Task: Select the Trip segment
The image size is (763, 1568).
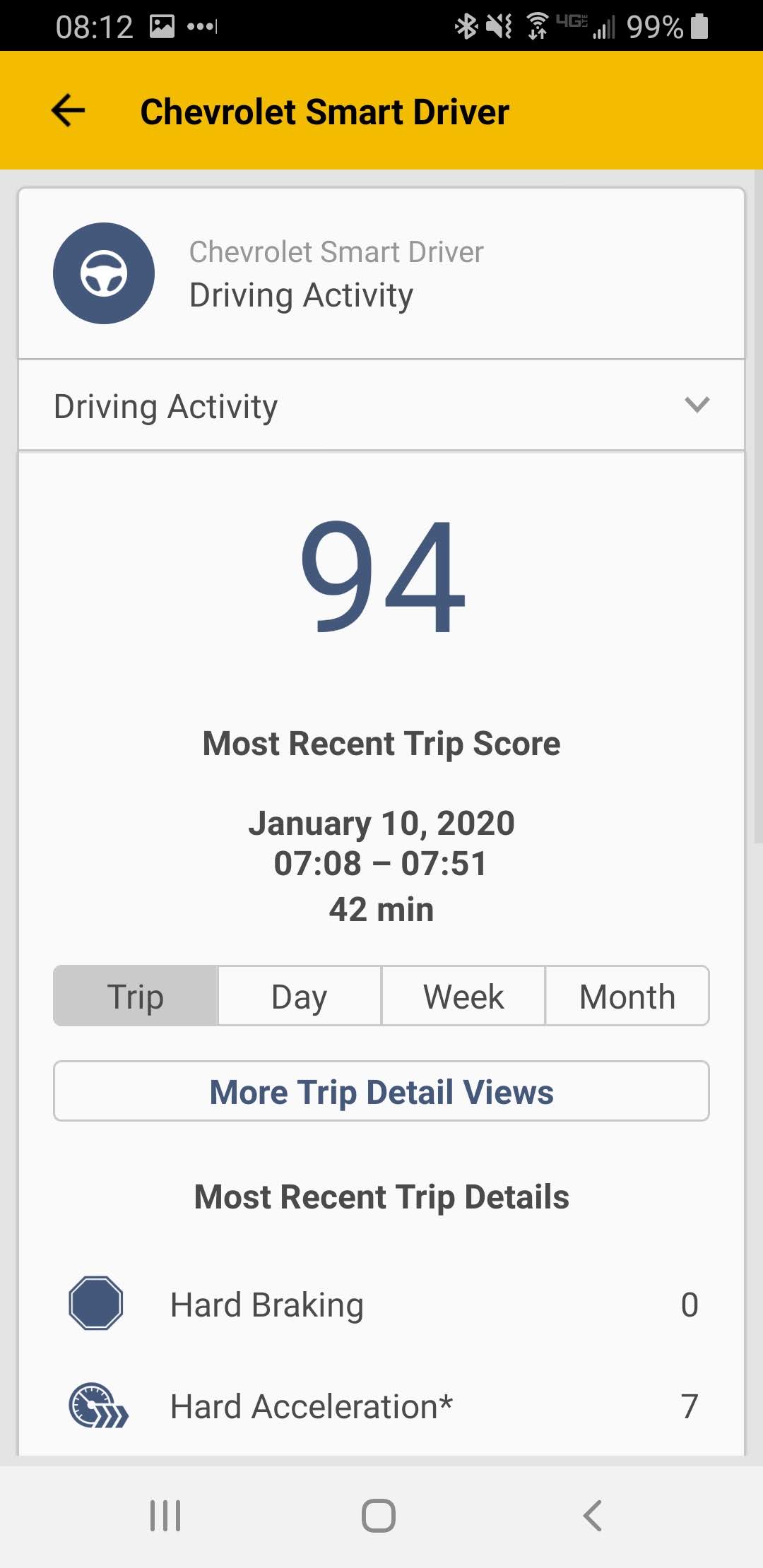Action: click(x=136, y=996)
